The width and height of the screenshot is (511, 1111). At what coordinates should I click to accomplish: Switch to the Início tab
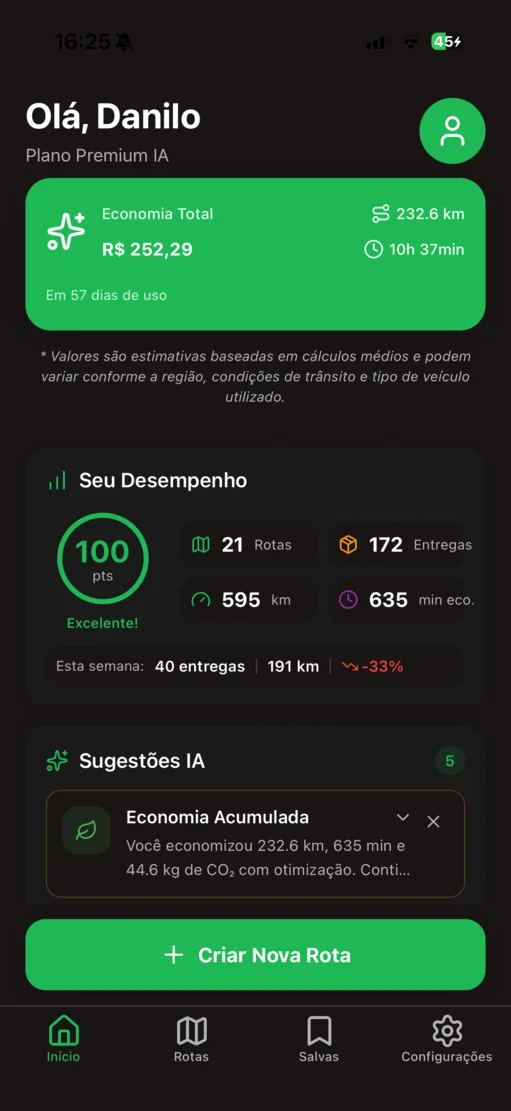64,1039
